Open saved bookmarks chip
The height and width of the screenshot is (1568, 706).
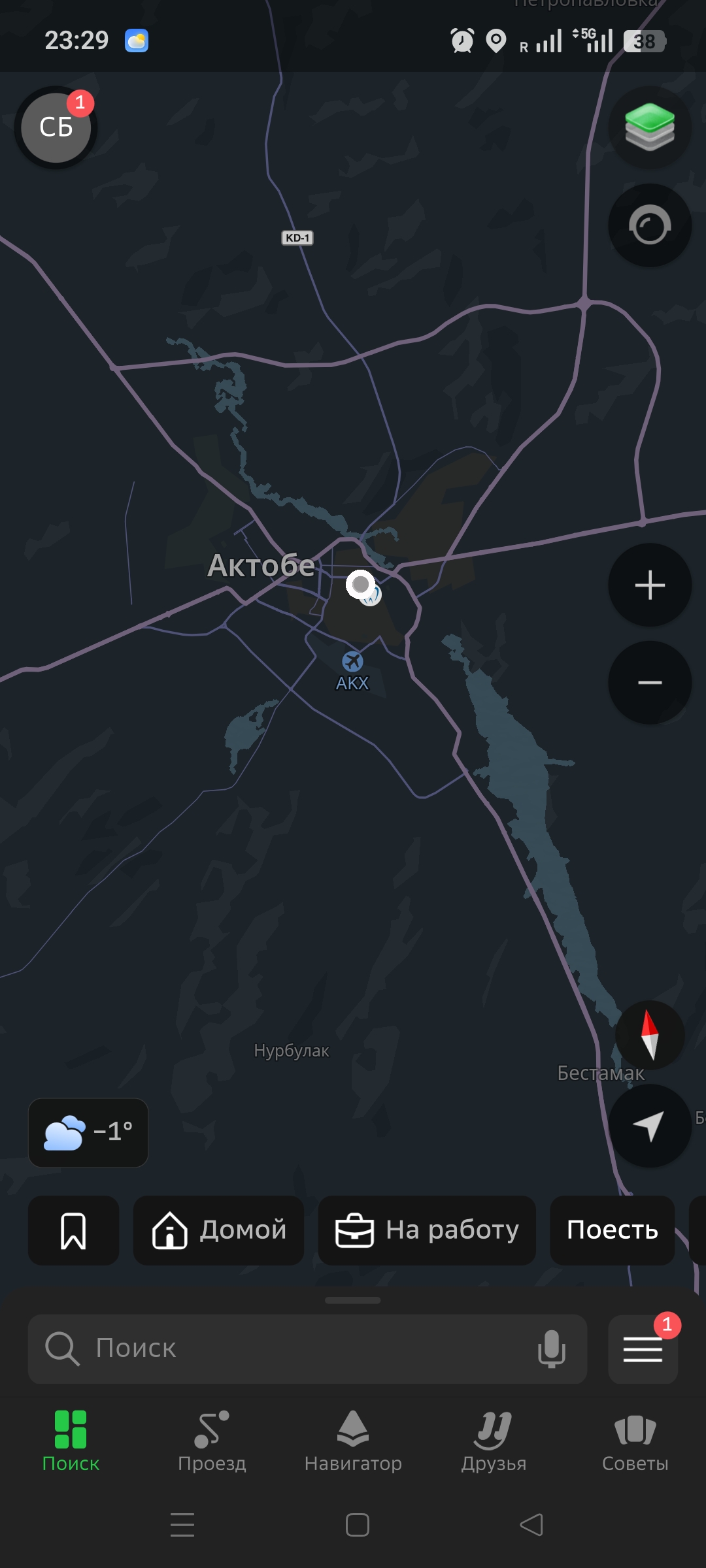click(73, 1230)
